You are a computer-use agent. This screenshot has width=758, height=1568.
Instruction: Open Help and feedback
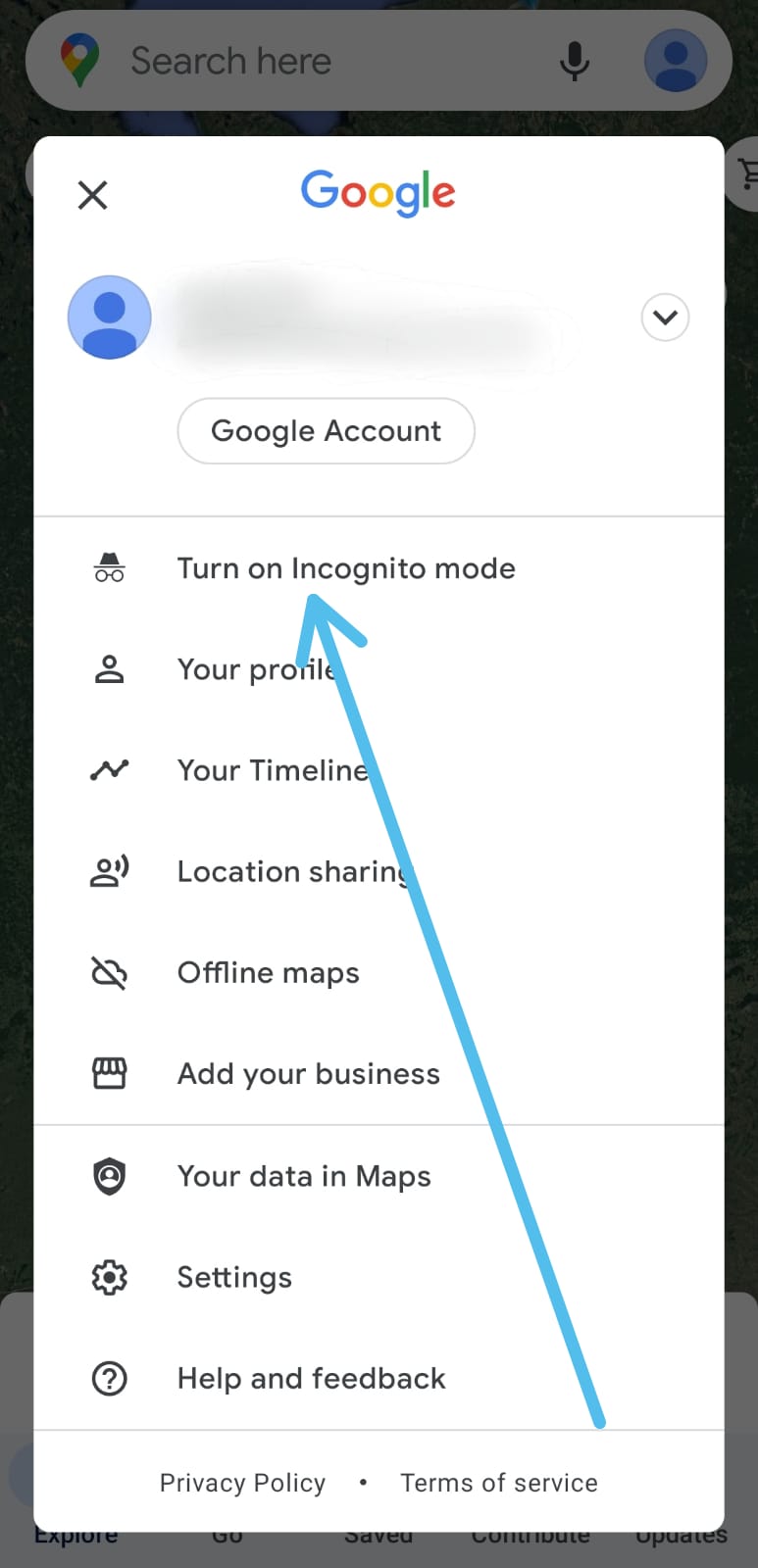pos(379,1379)
